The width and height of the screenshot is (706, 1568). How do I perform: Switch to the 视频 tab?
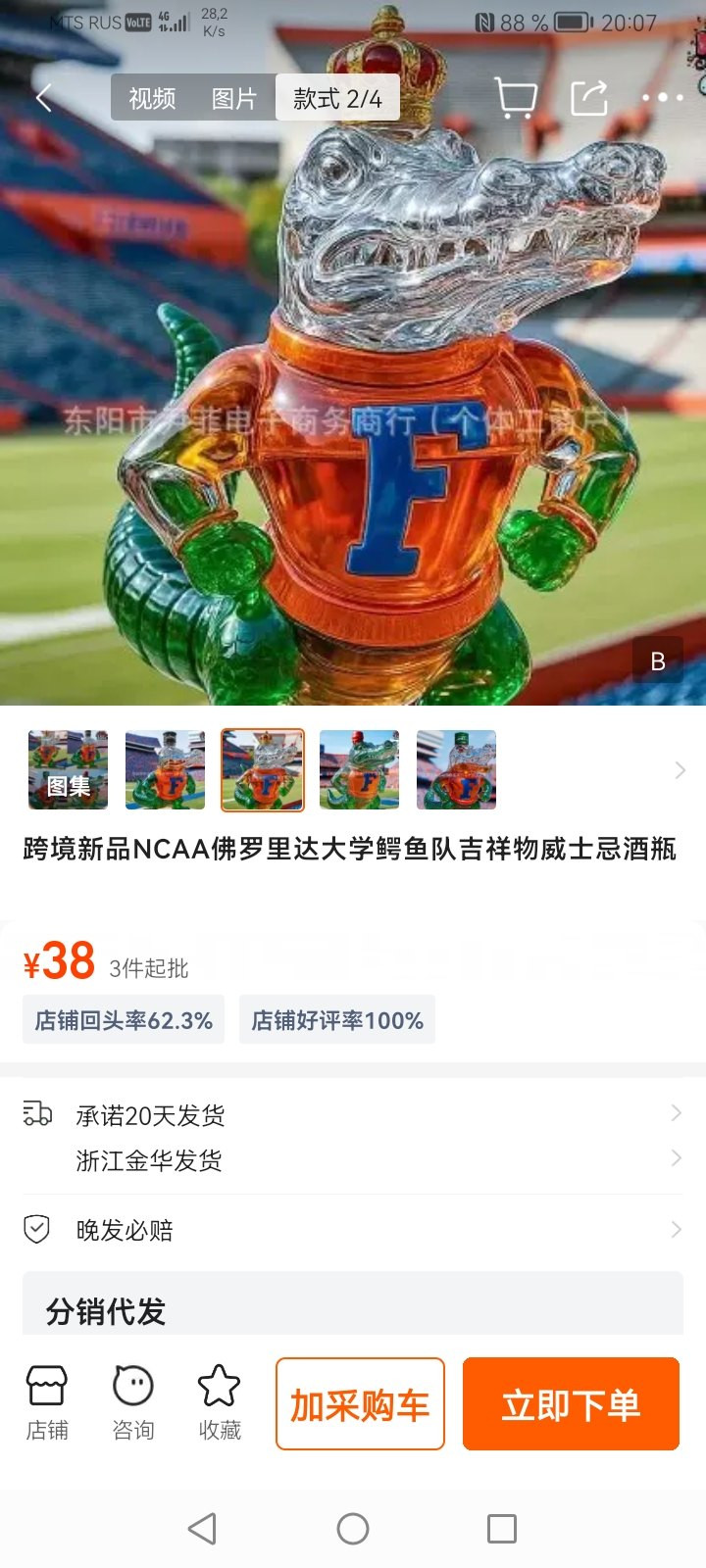(152, 98)
